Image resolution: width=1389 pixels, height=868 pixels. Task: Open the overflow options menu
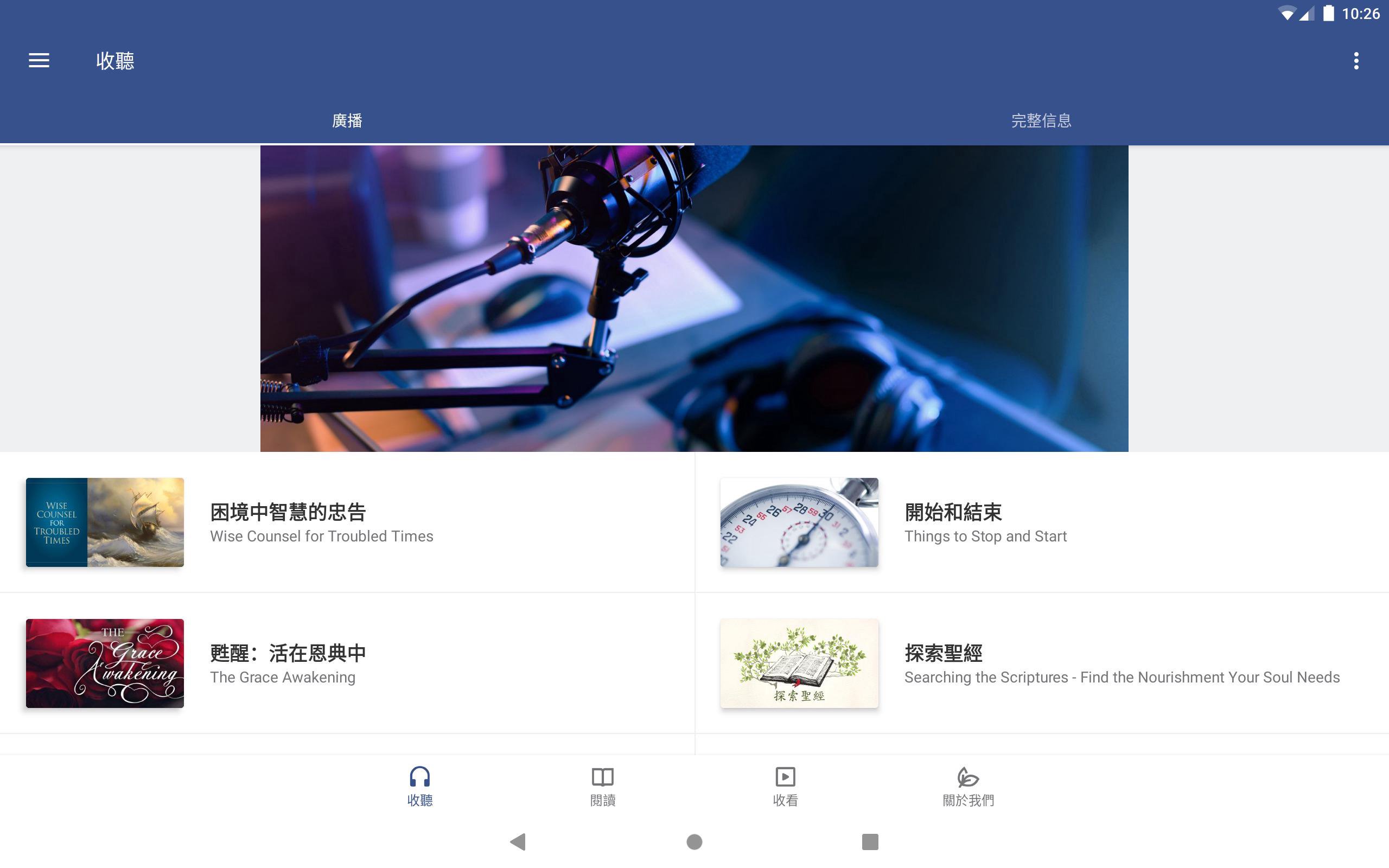tap(1356, 60)
